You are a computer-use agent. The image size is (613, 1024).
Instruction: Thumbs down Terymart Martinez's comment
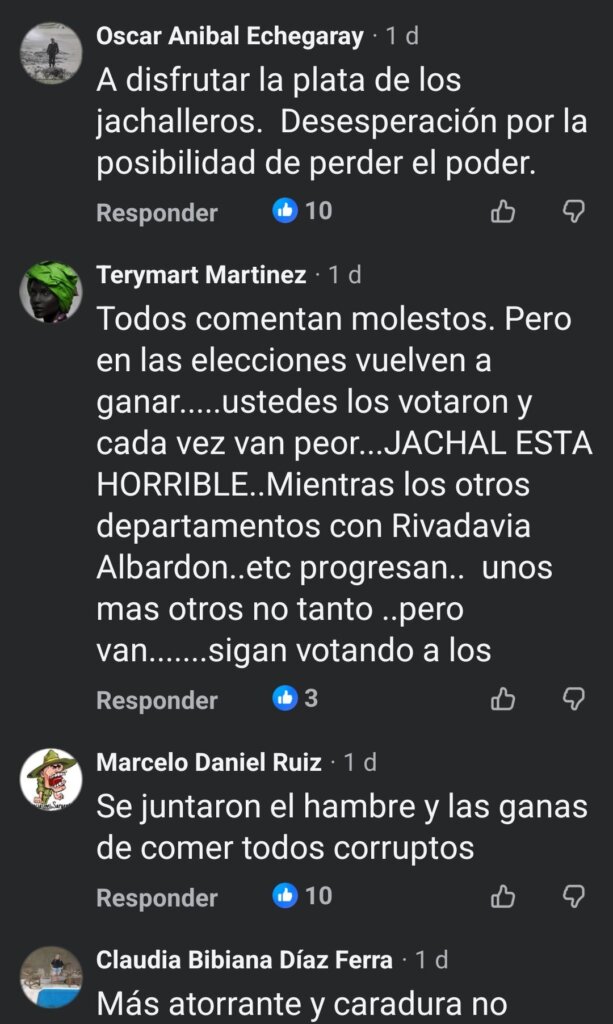coord(573,699)
